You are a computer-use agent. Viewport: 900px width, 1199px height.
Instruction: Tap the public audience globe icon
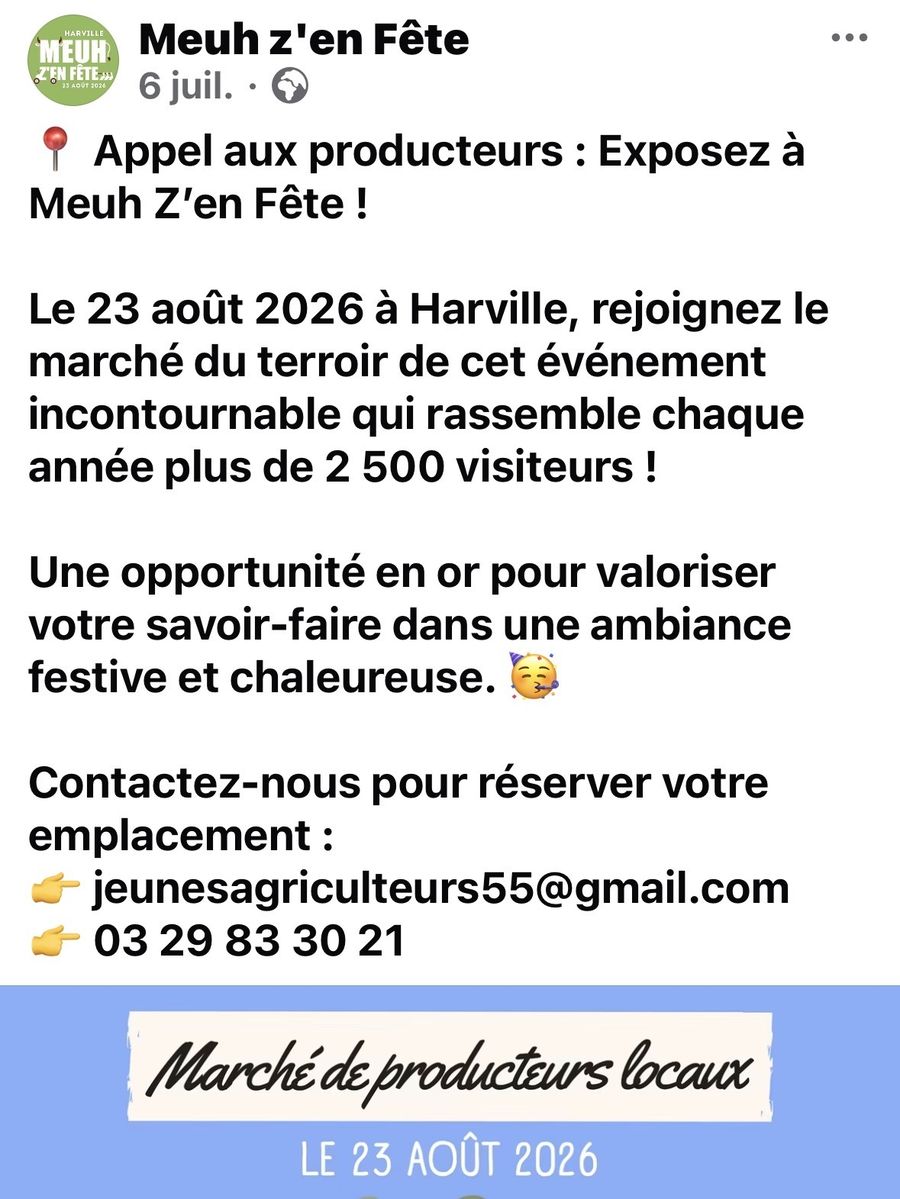(x=291, y=86)
